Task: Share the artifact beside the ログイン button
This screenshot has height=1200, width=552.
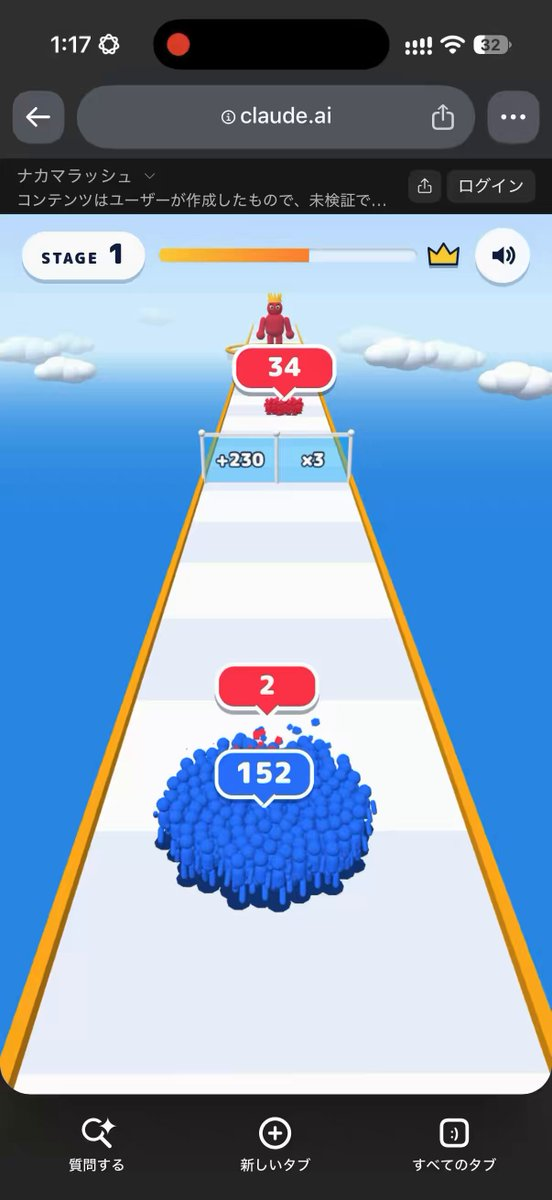Action: 424,186
